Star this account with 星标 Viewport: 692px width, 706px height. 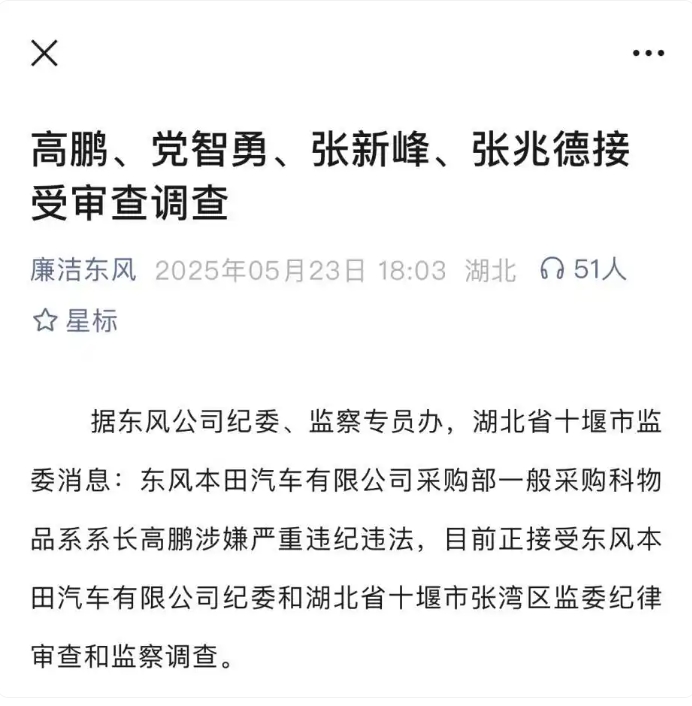pyautogui.click(x=75, y=320)
